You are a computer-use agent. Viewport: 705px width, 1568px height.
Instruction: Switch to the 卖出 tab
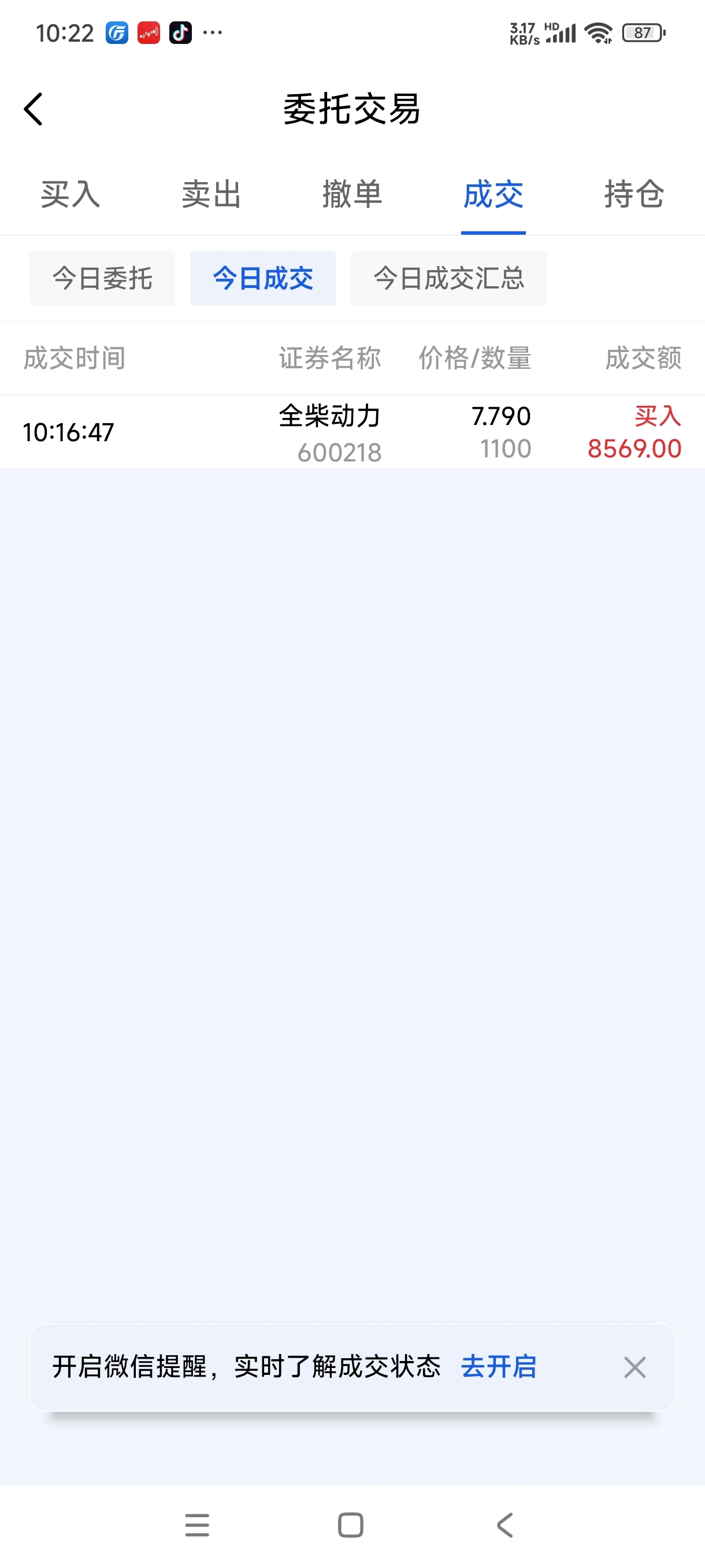click(211, 195)
